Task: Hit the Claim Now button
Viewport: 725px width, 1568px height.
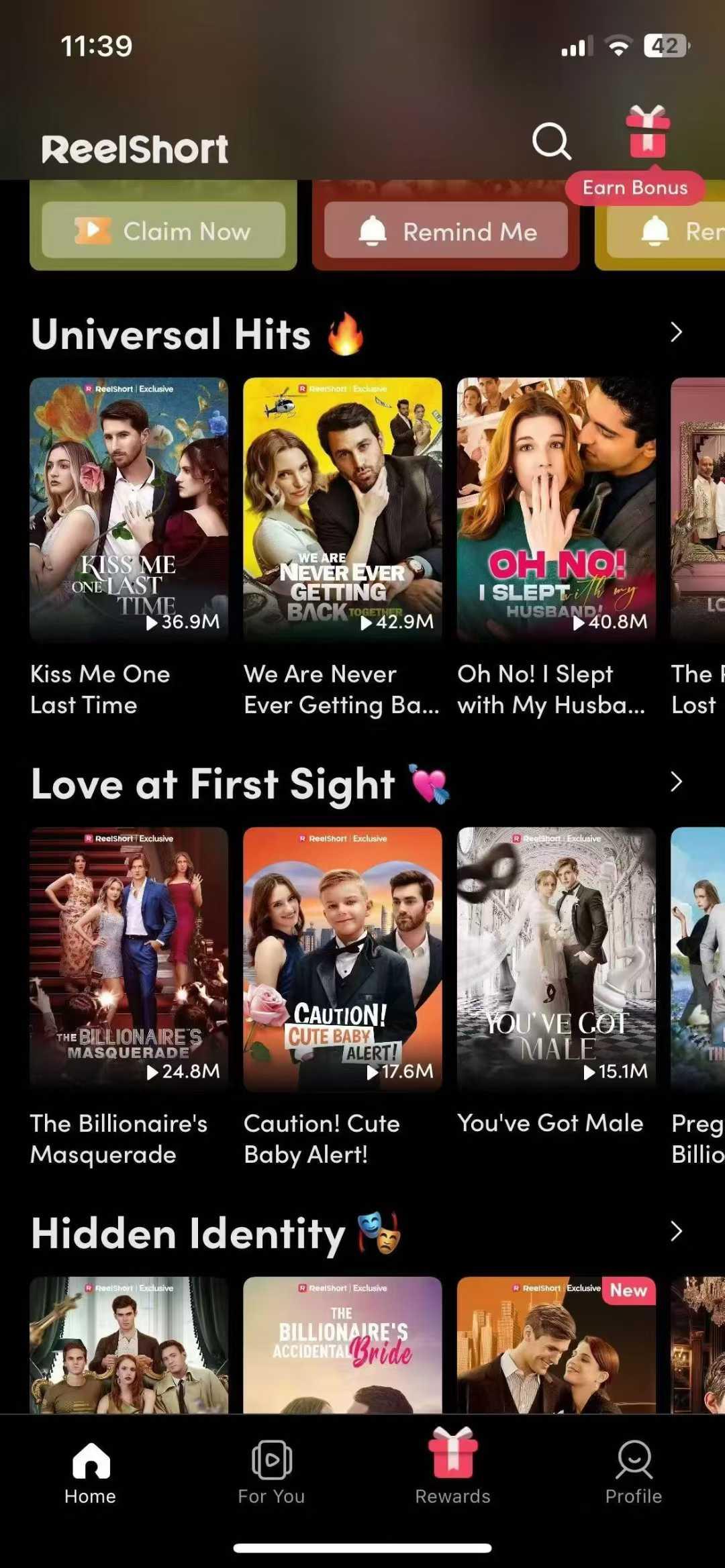Action: point(163,231)
